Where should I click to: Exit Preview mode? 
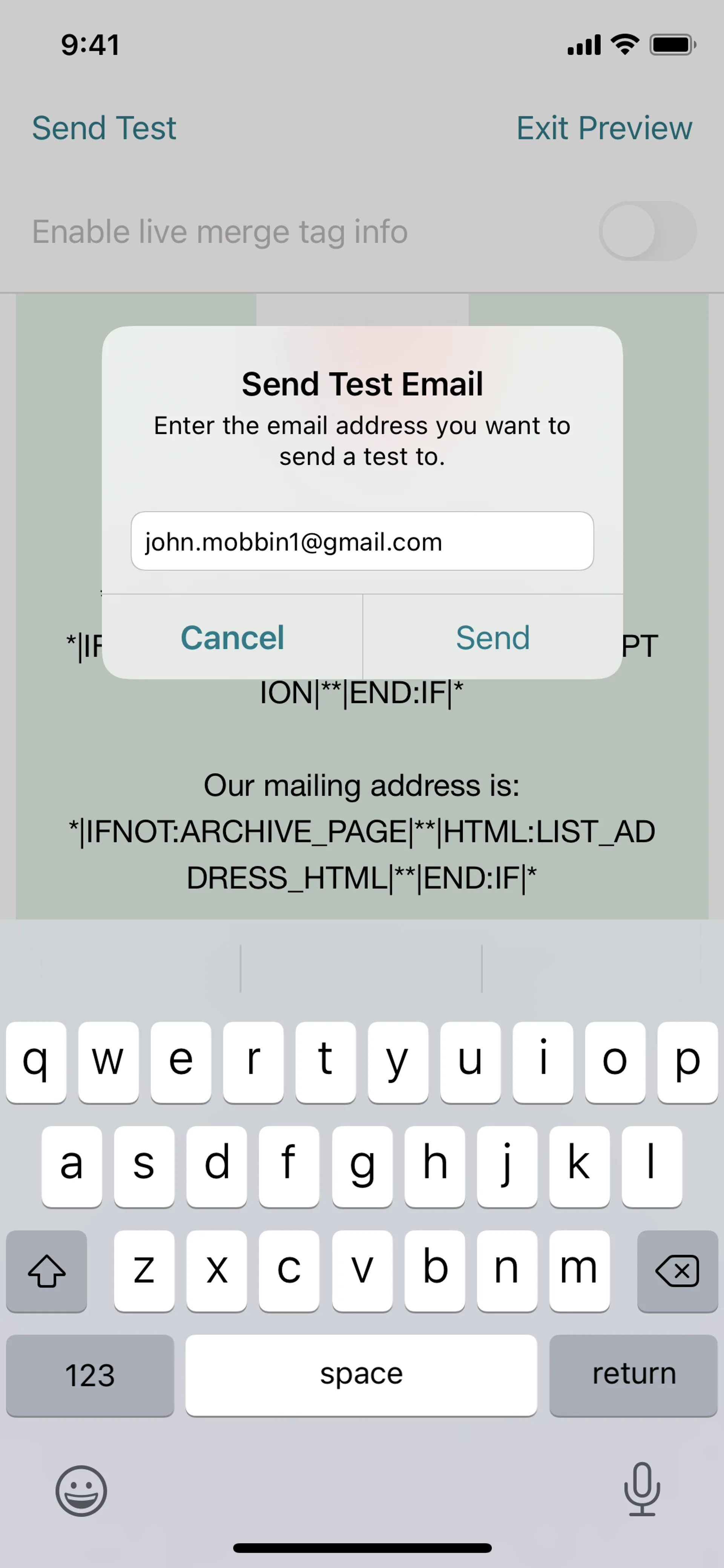604,128
